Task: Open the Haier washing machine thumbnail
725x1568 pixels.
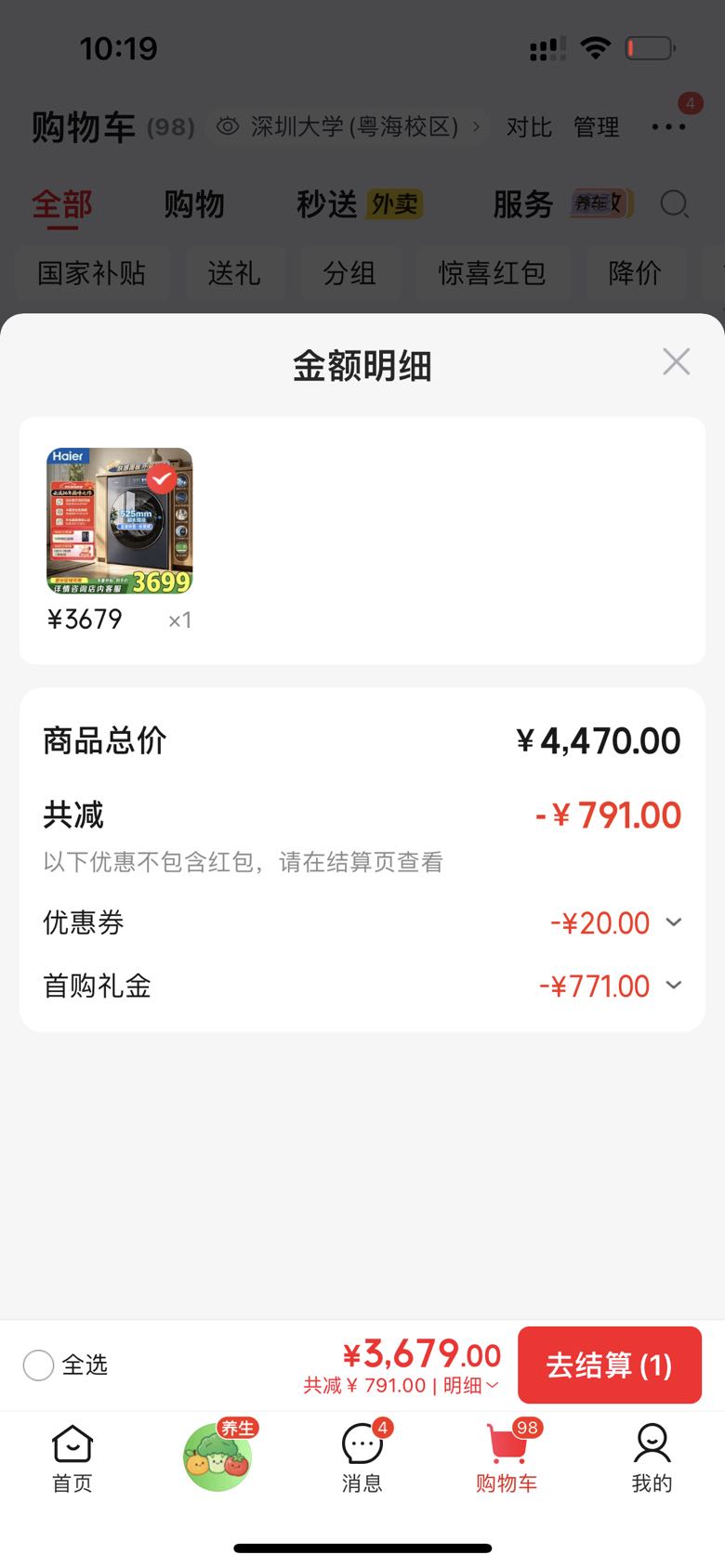Action: click(x=120, y=521)
